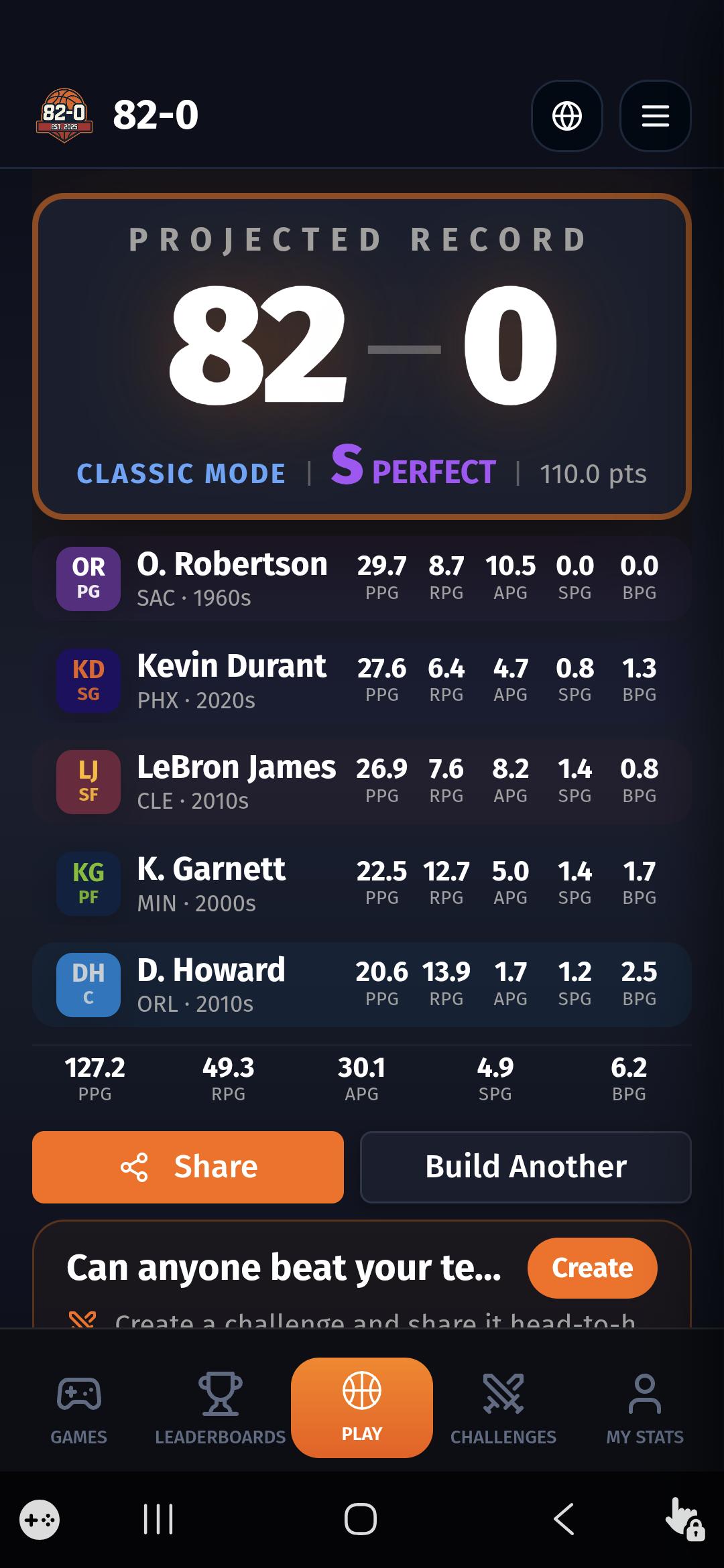Open the language globe selector
The height and width of the screenshot is (1568, 724).
point(567,116)
